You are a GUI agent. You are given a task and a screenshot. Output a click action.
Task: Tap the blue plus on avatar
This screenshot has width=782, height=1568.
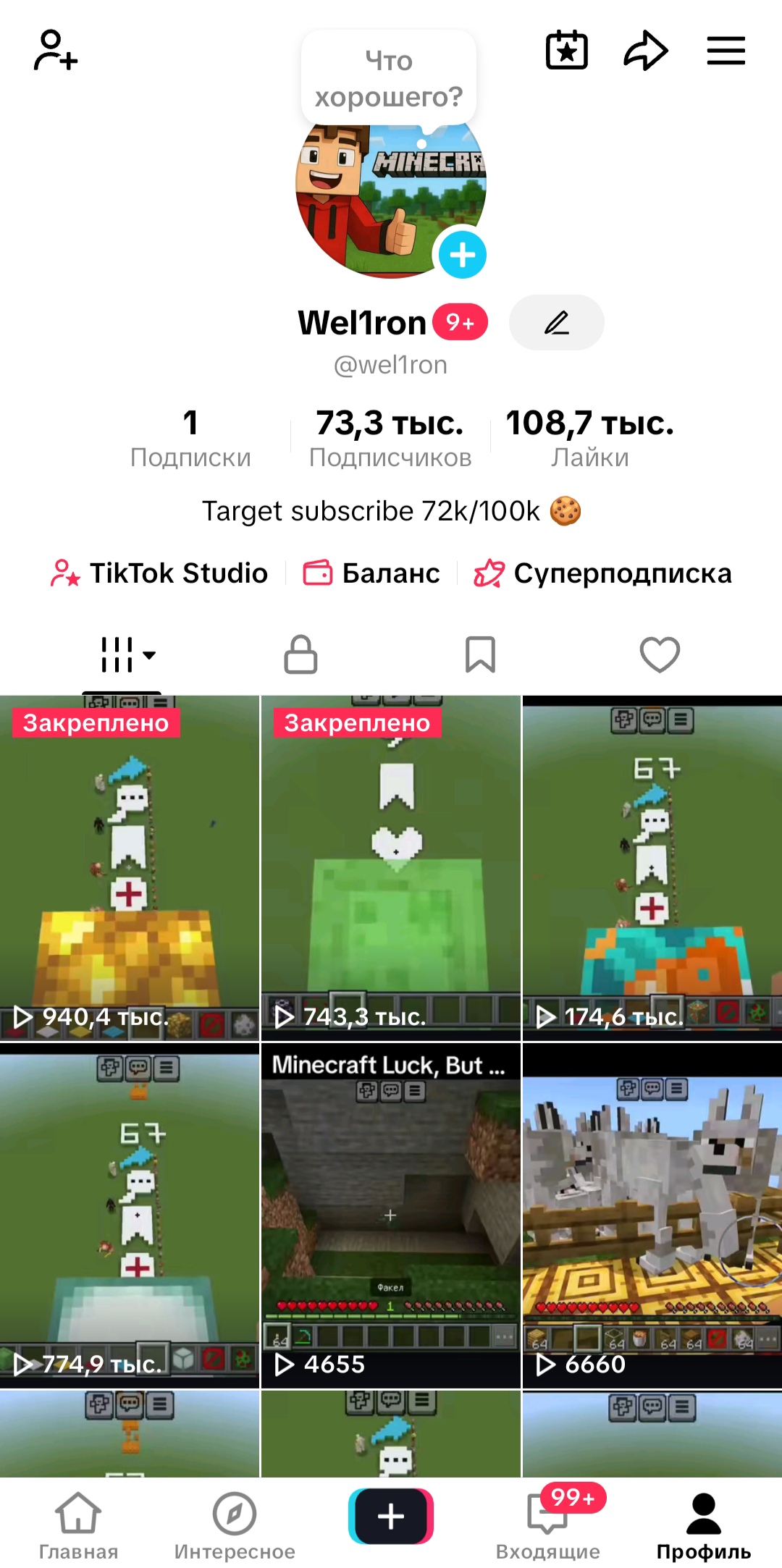(x=462, y=256)
